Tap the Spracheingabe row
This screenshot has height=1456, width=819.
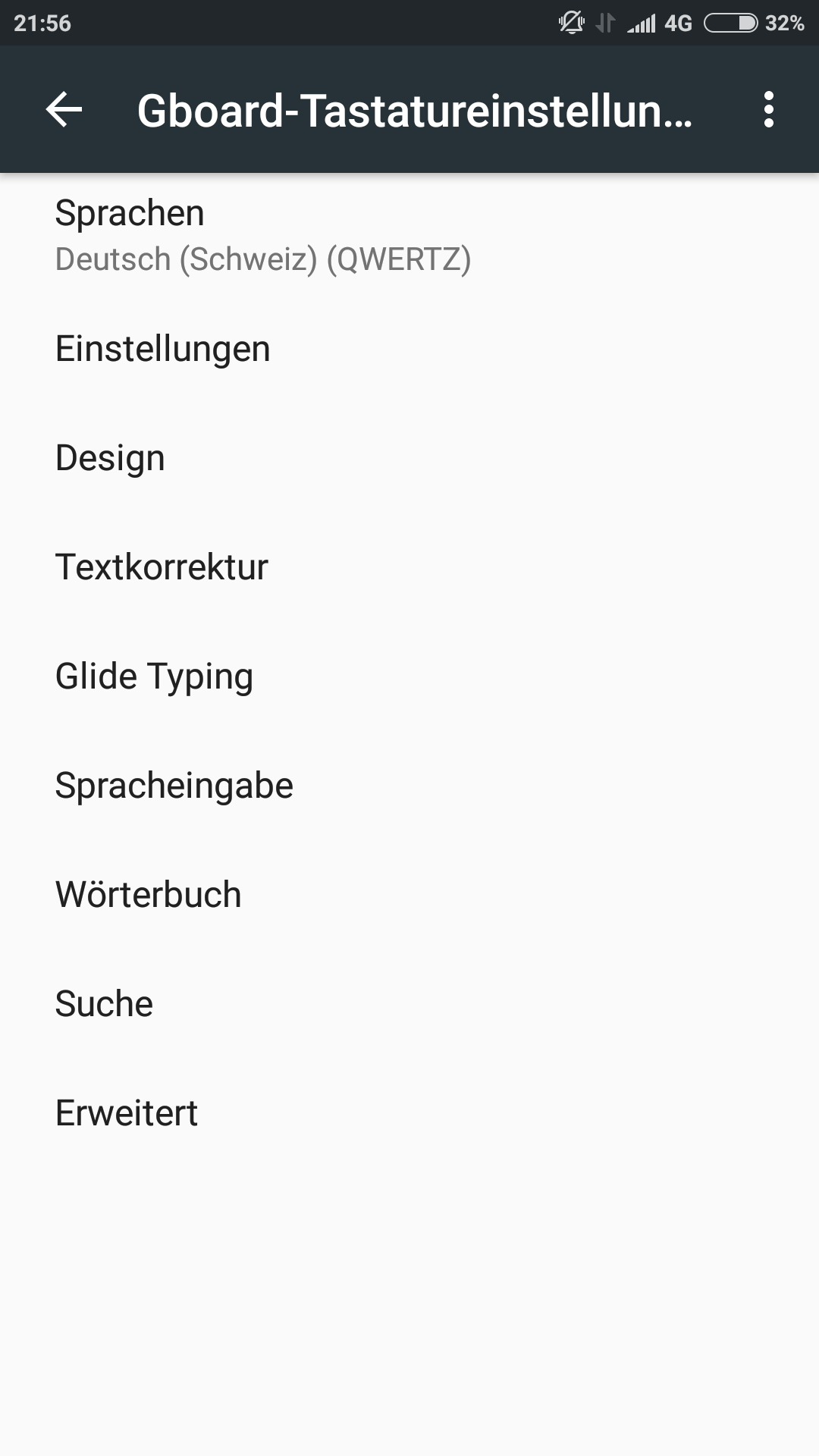(409, 786)
